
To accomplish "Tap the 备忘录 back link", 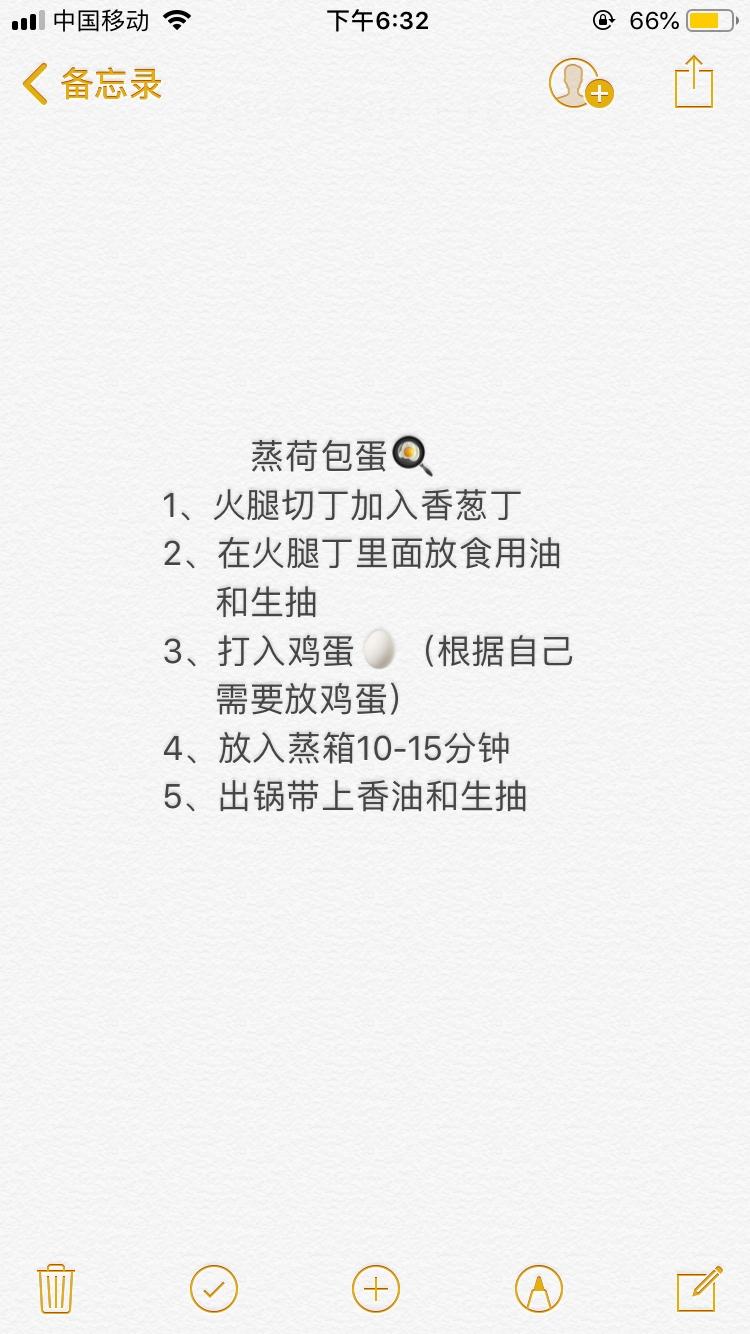I will [110, 85].
